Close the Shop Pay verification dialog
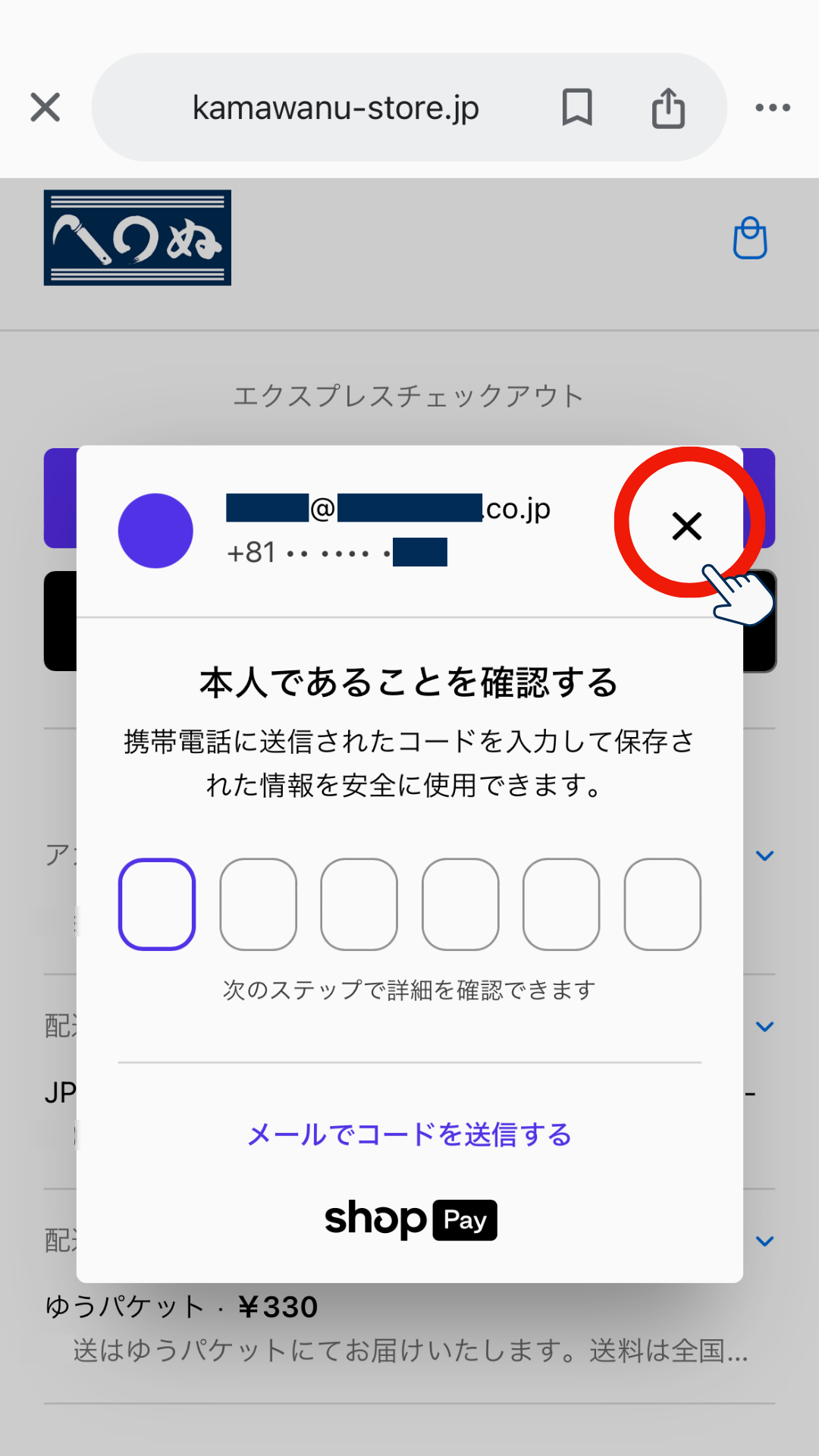Viewport: 819px width, 1456px height. (x=687, y=526)
